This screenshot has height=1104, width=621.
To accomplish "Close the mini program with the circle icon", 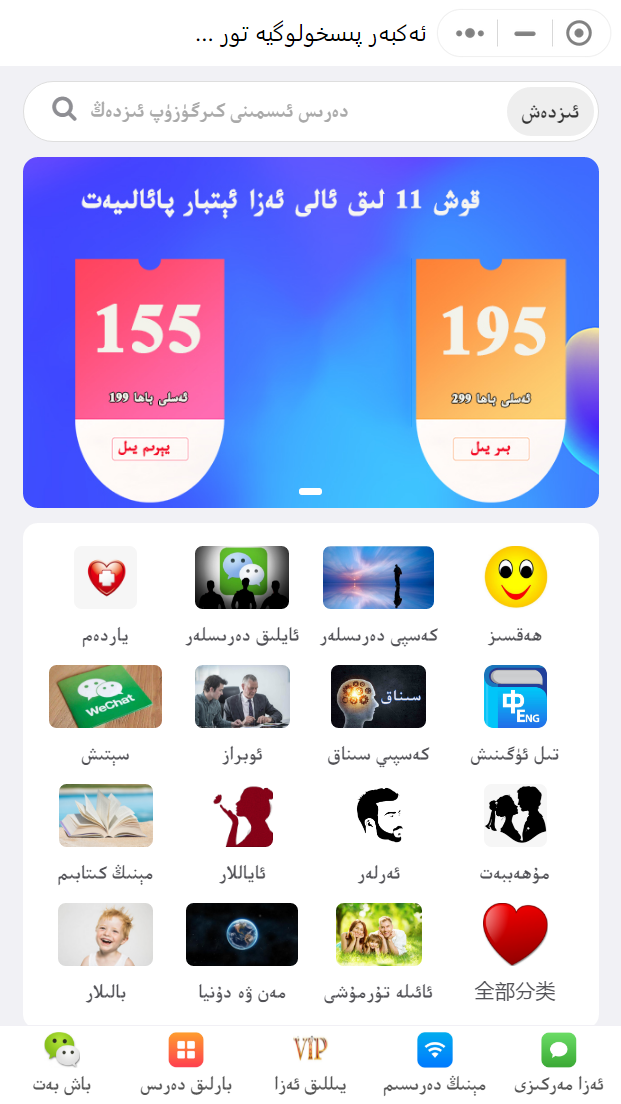I will 579,33.
